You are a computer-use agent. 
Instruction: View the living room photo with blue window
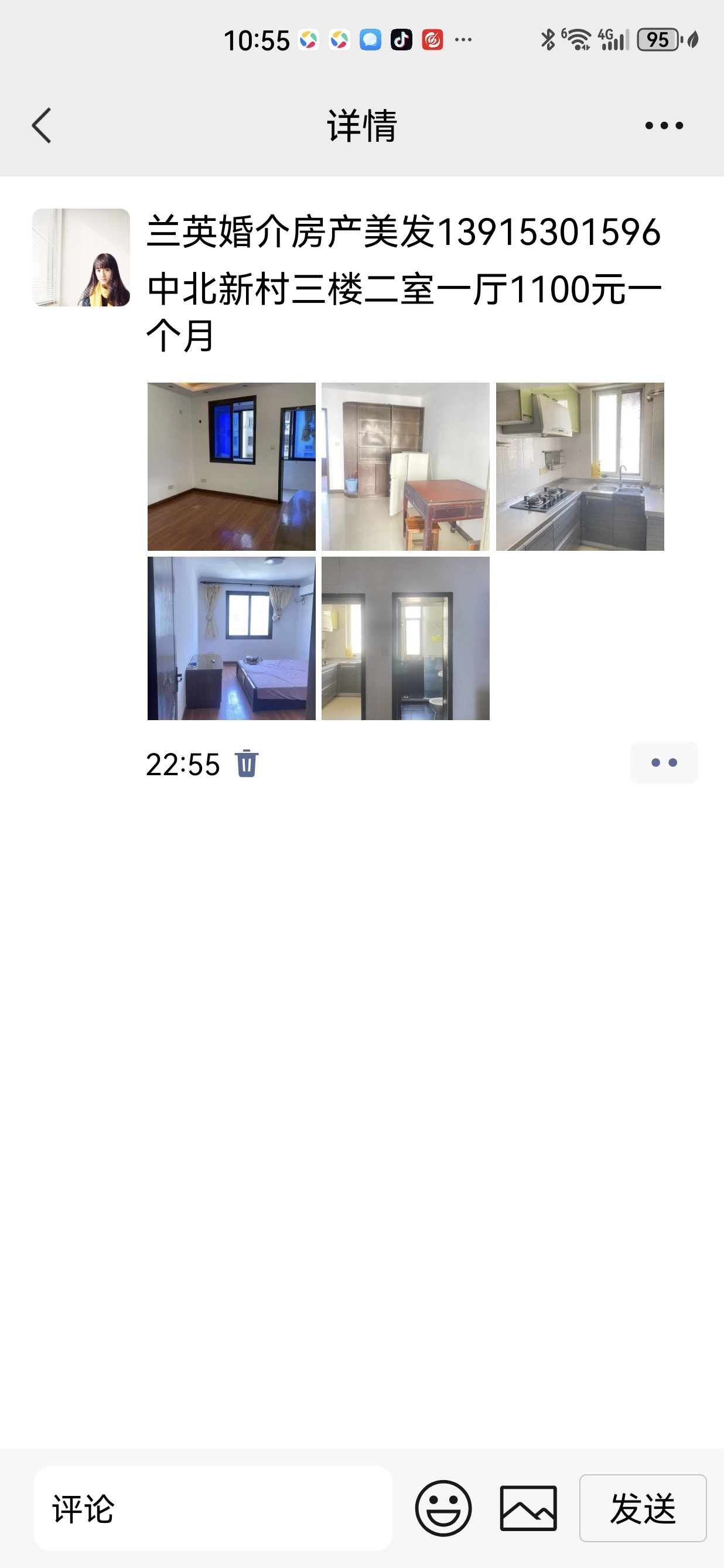231,466
